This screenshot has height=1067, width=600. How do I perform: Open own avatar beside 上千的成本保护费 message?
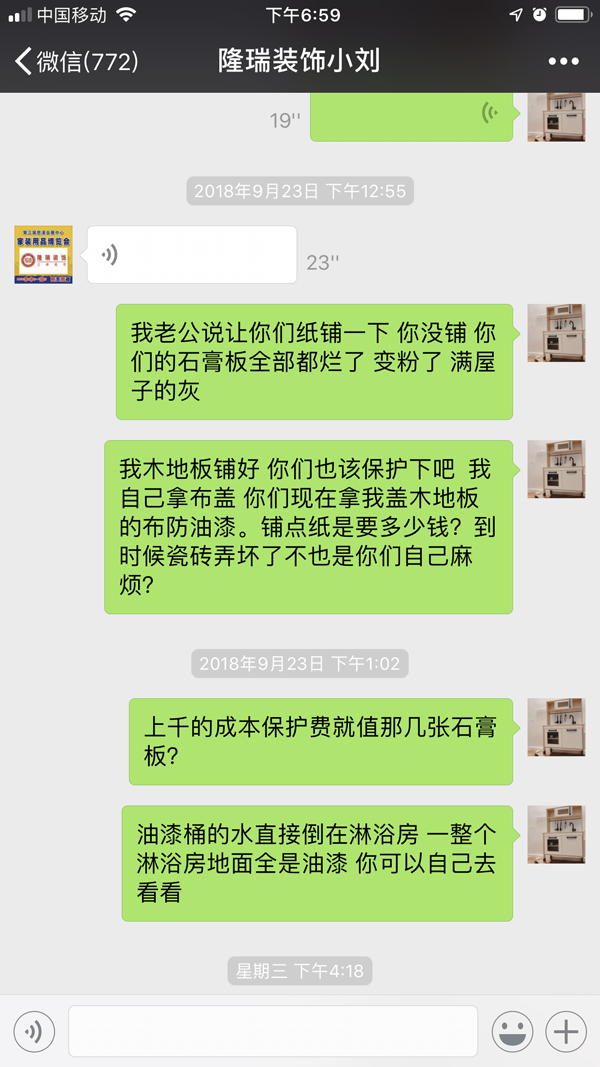(x=556, y=727)
